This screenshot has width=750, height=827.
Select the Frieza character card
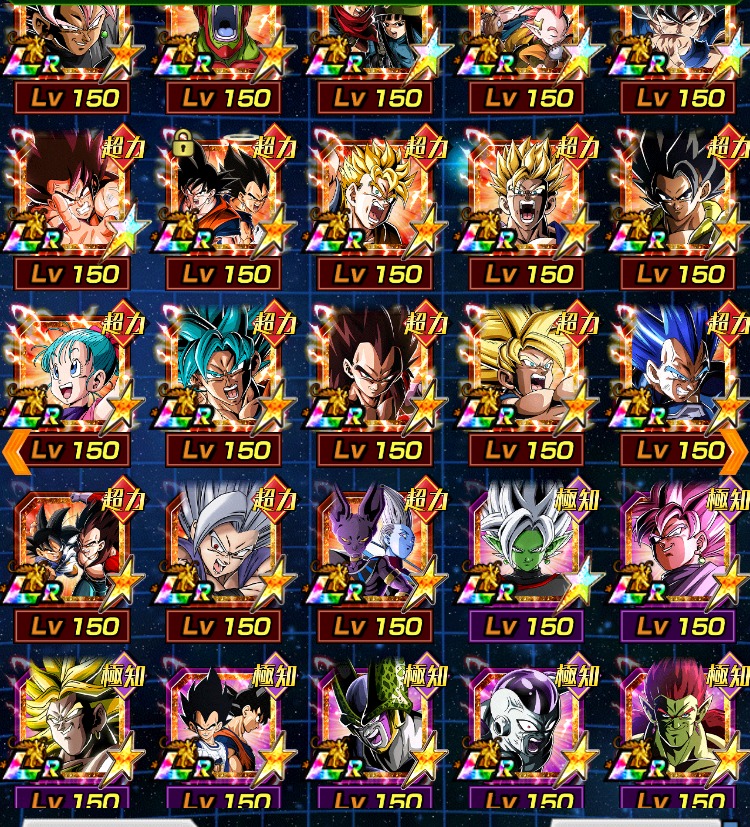coord(527,722)
